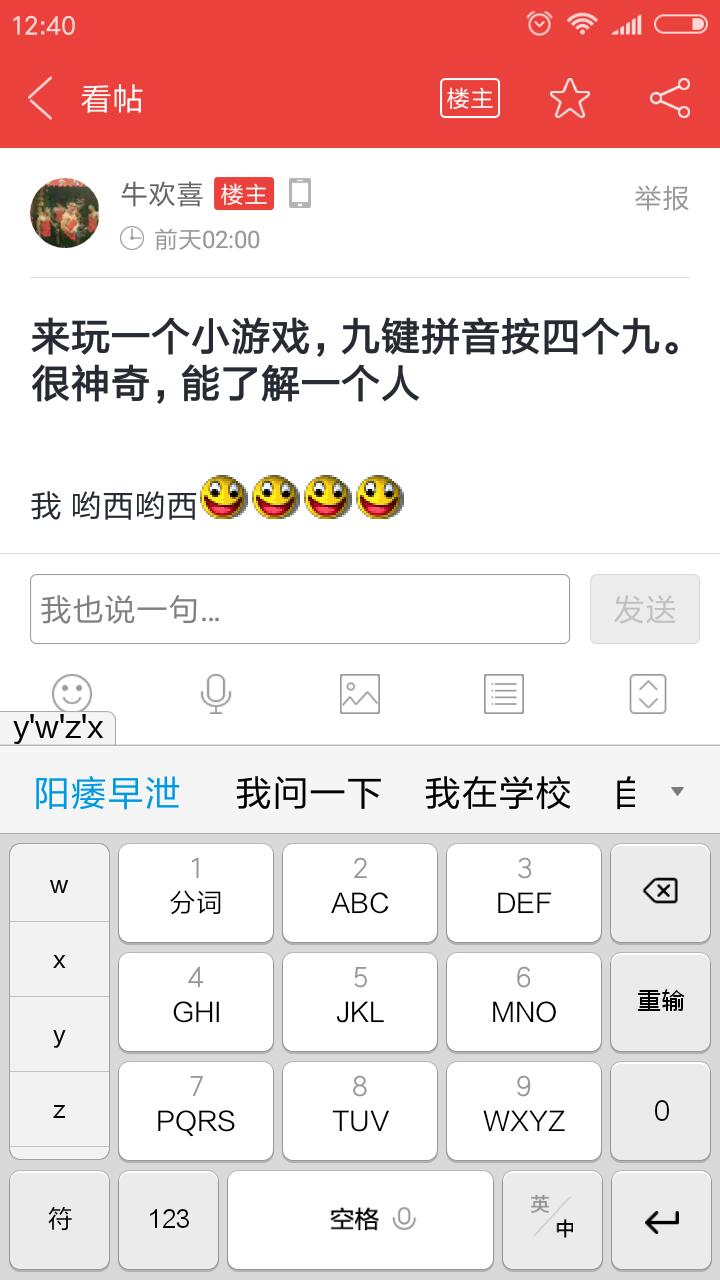Favorite this post with the star icon
Screen dimensions: 720x1280
click(x=570, y=99)
